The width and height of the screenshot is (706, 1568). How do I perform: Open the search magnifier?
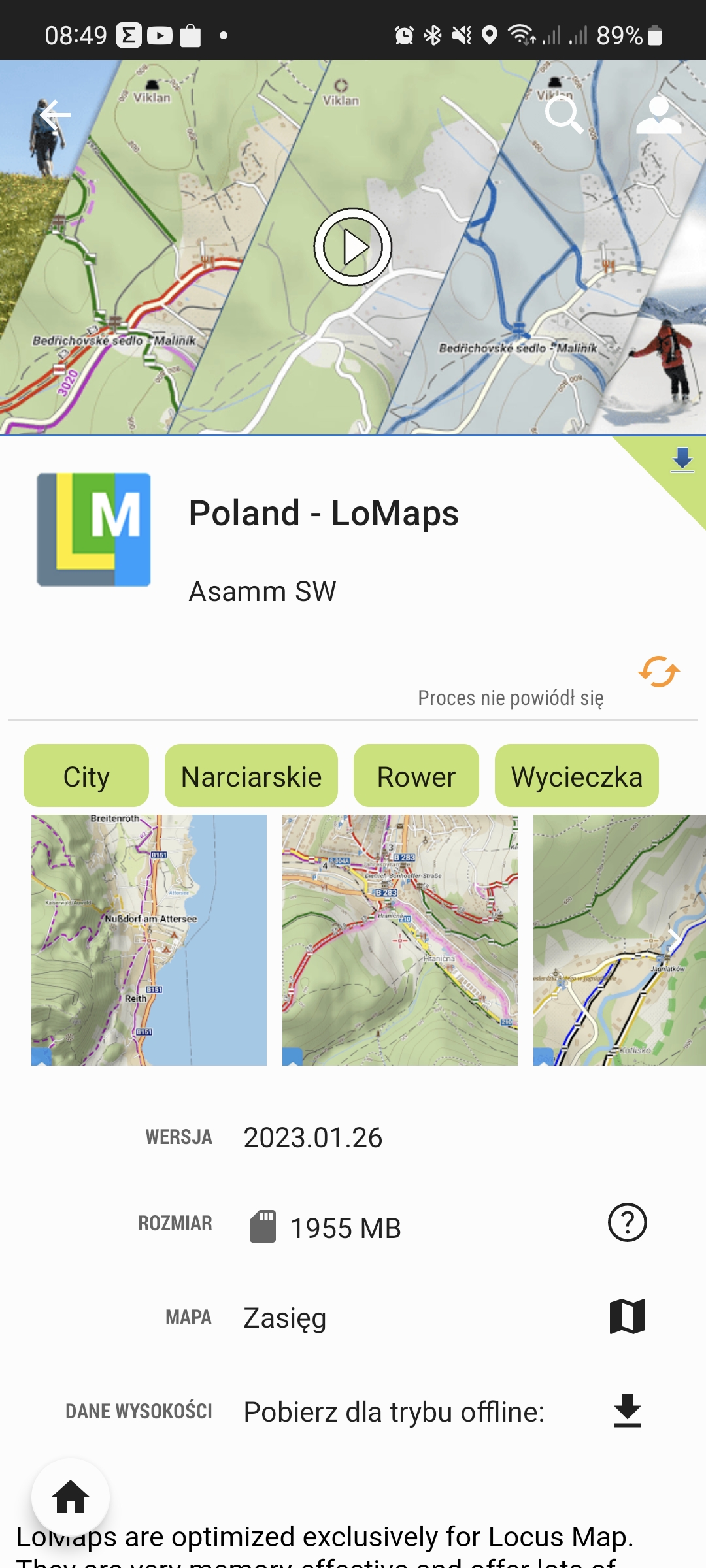coord(563,116)
